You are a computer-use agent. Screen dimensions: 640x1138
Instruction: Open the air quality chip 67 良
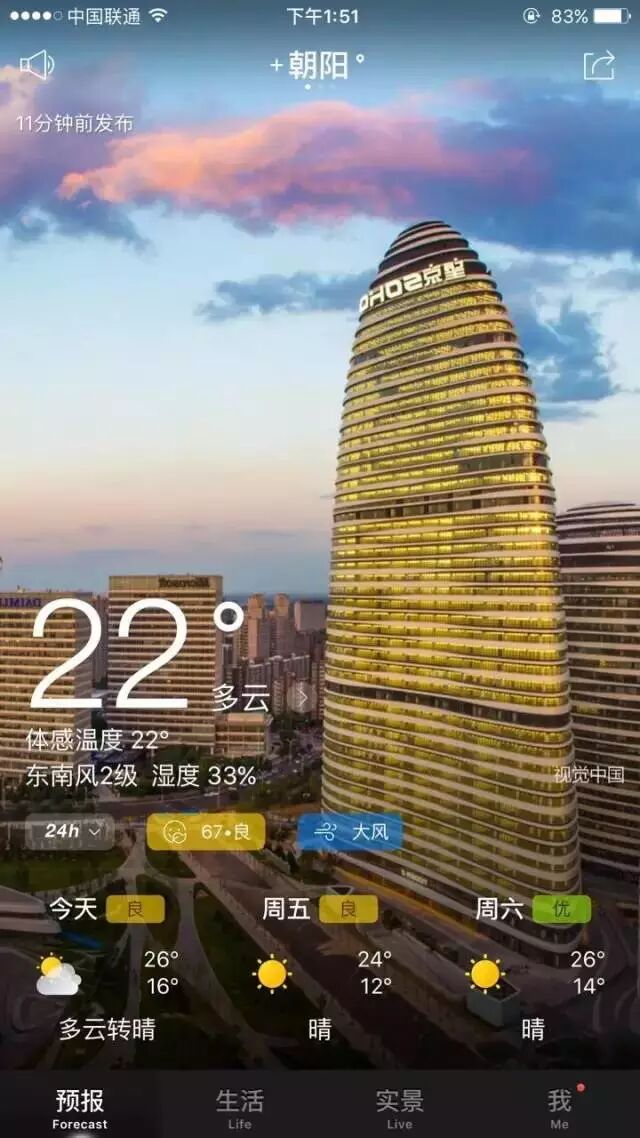[x=206, y=831]
